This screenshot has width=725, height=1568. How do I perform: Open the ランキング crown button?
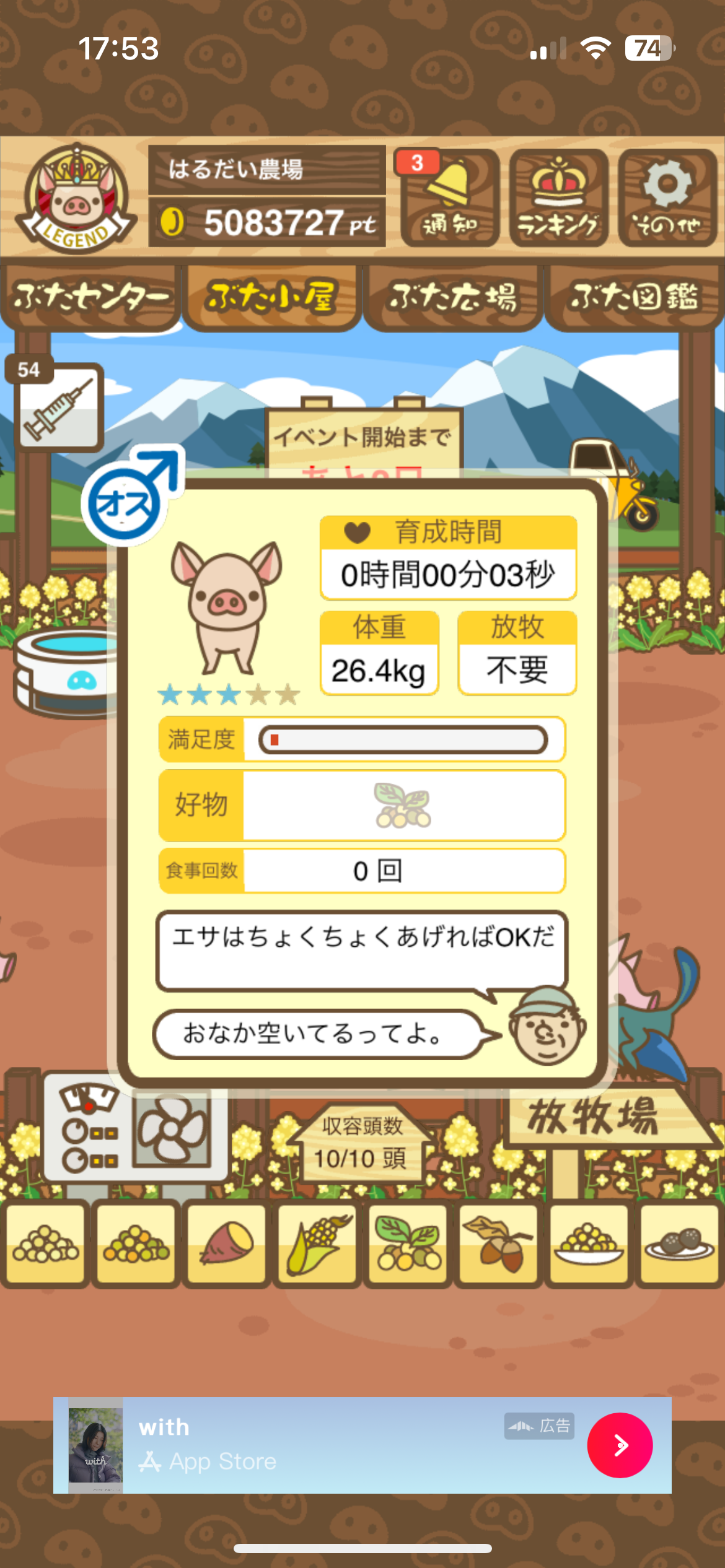click(558, 198)
